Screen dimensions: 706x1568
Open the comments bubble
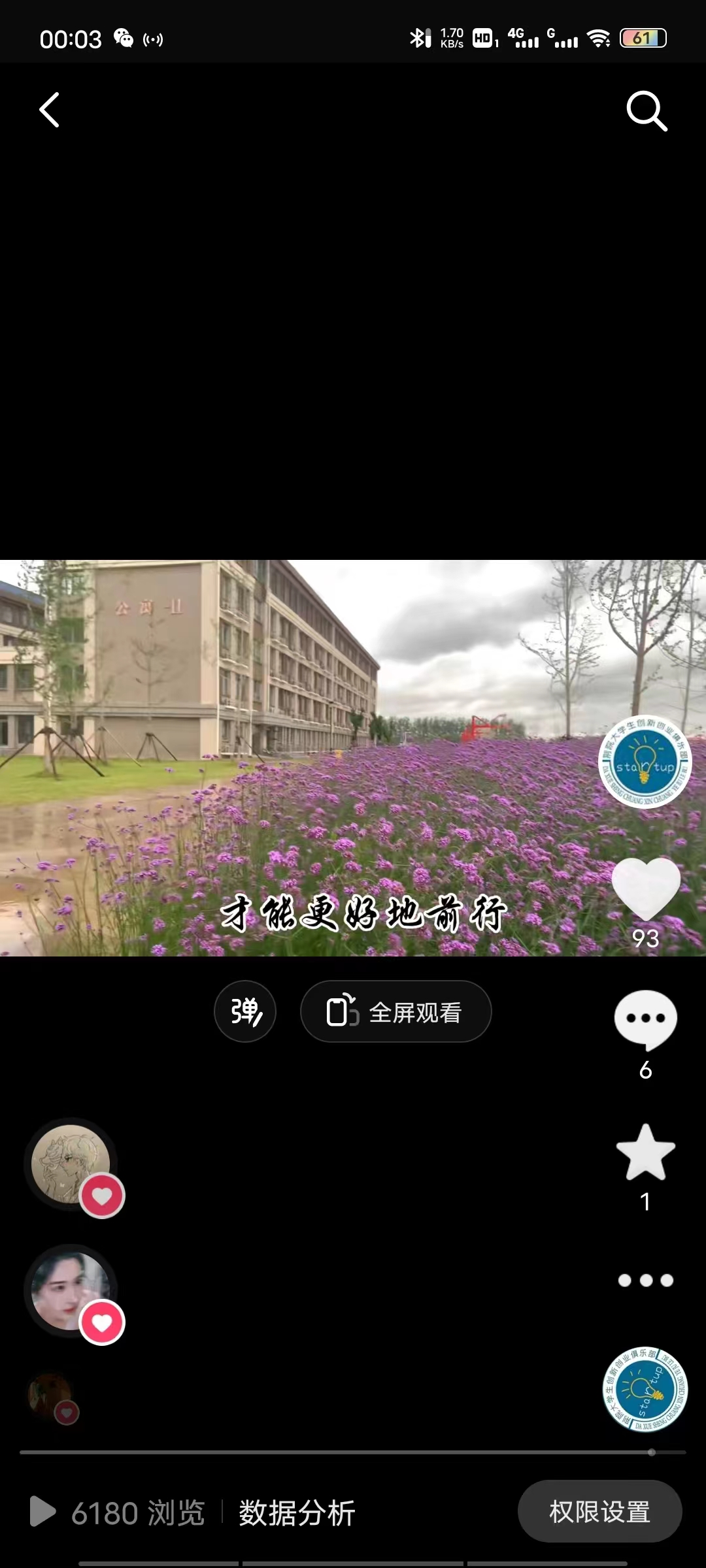coord(645,1020)
